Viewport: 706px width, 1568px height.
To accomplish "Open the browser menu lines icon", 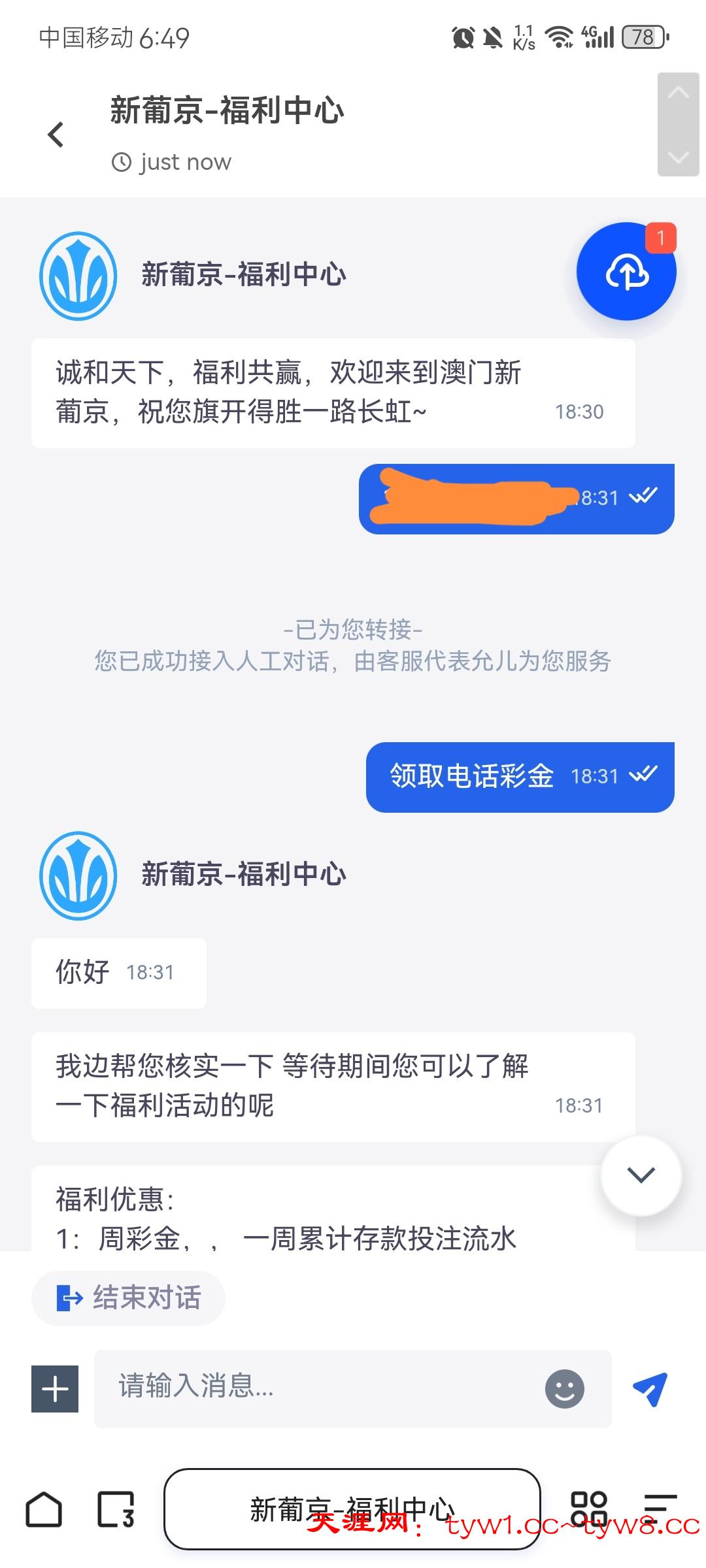I will 660,1510.
